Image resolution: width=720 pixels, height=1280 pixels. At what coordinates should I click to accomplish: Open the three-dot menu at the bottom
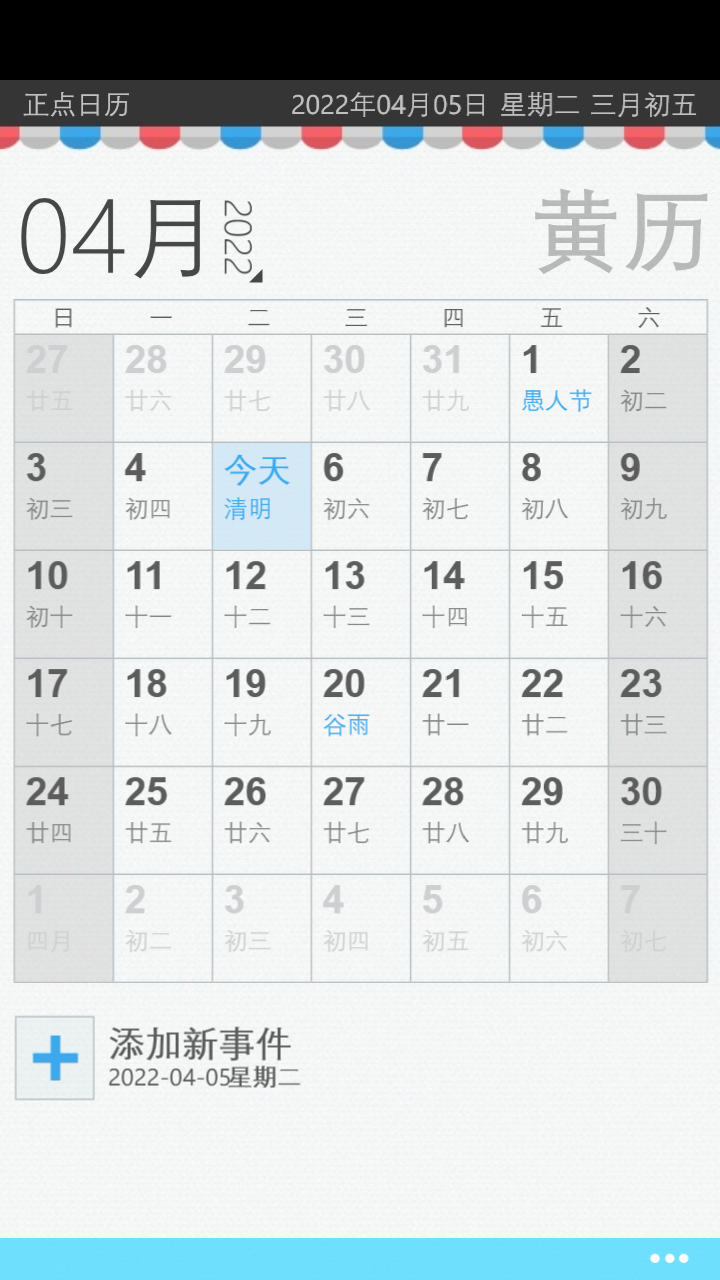(x=668, y=1258)
